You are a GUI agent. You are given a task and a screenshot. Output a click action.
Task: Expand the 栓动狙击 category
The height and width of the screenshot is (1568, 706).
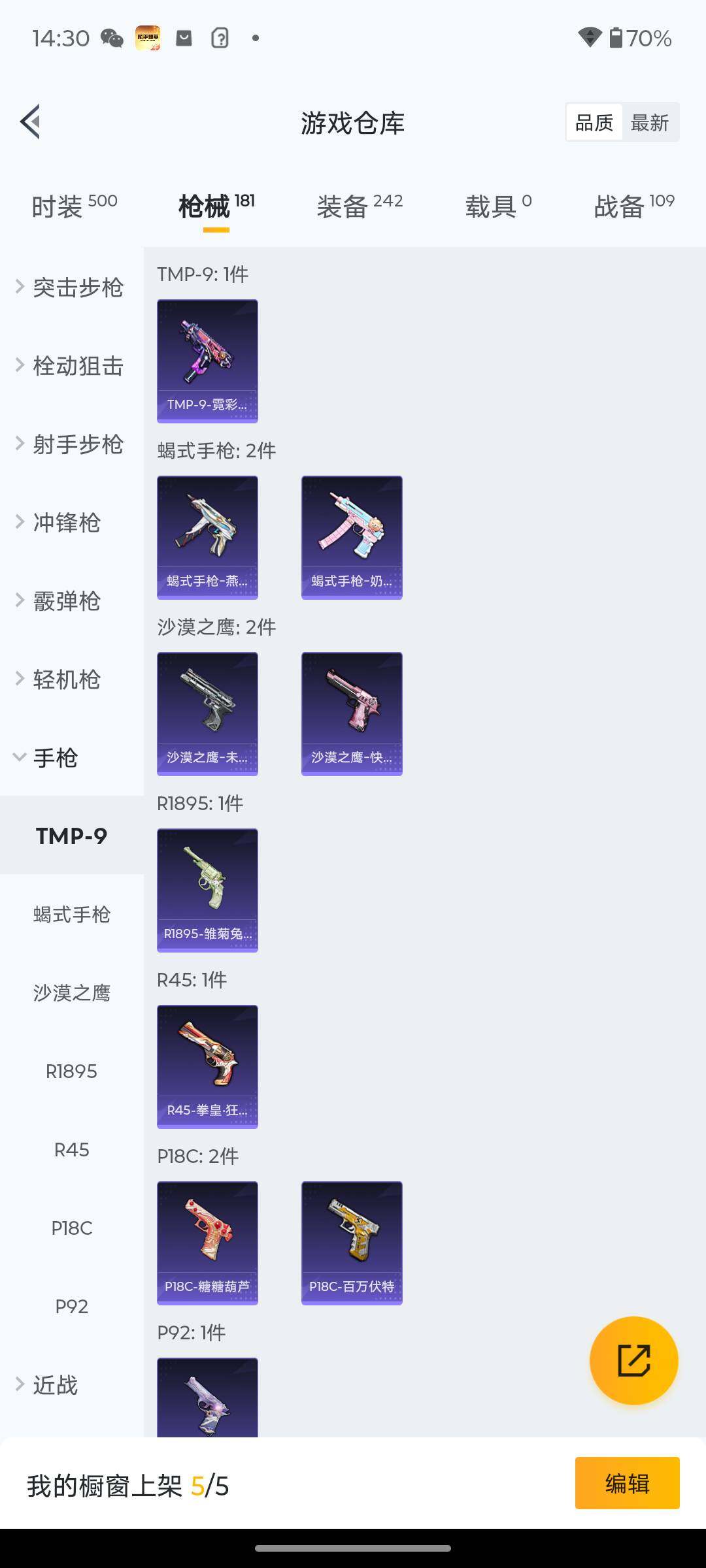71,366
